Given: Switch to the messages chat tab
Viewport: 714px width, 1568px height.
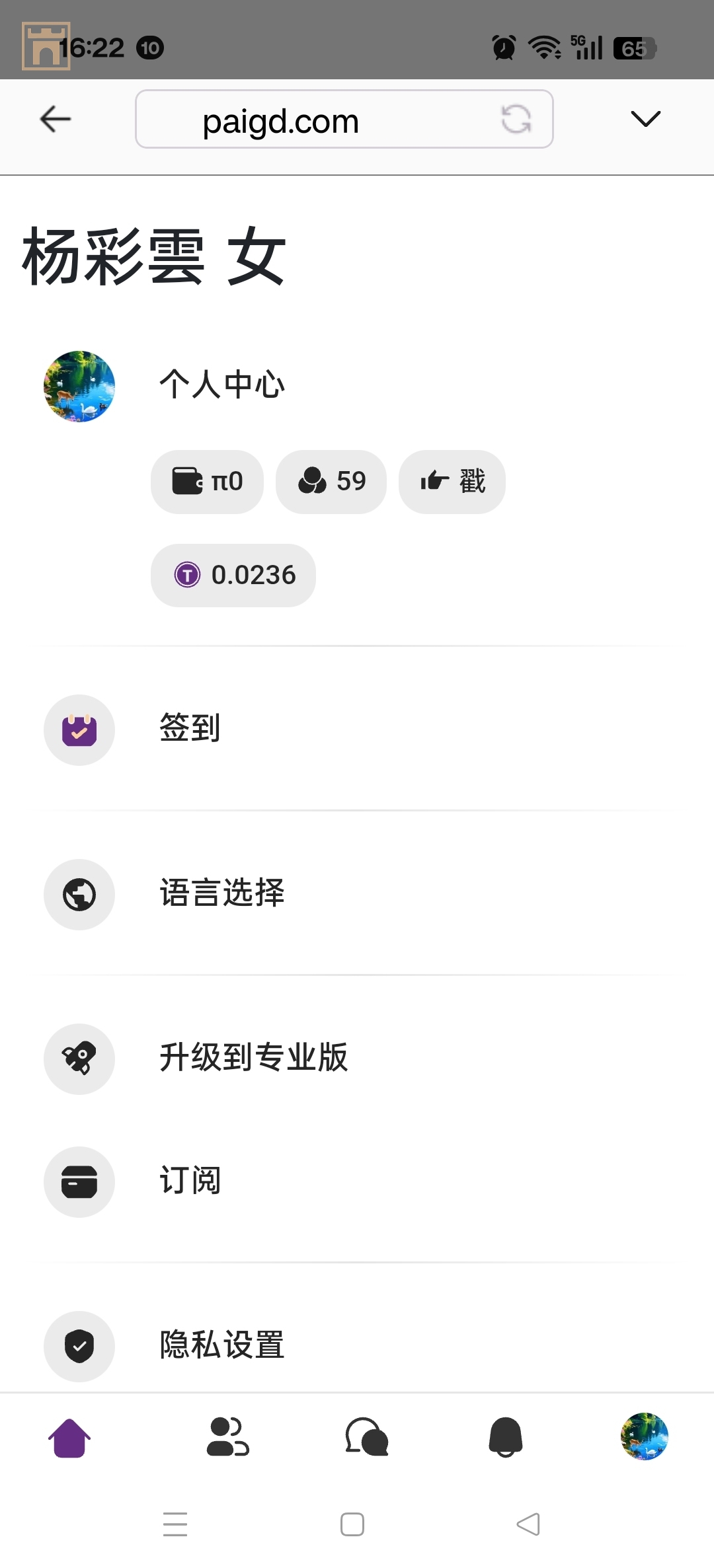Looking at the screenshot, I should pos(367,1437).
